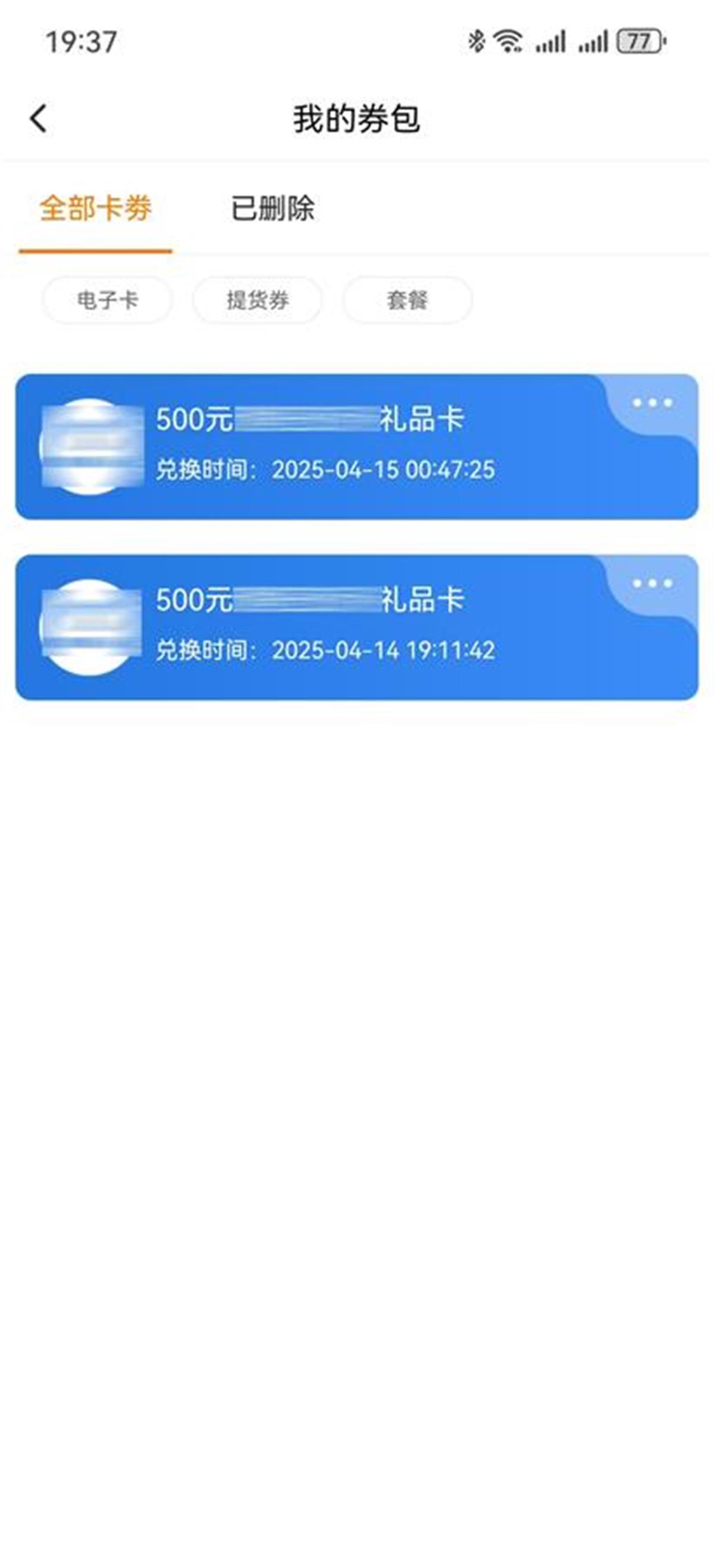Screen dimensions: 714x1568
Task: Select the 套餐 filter chip
Action: [x=407, y=299]
